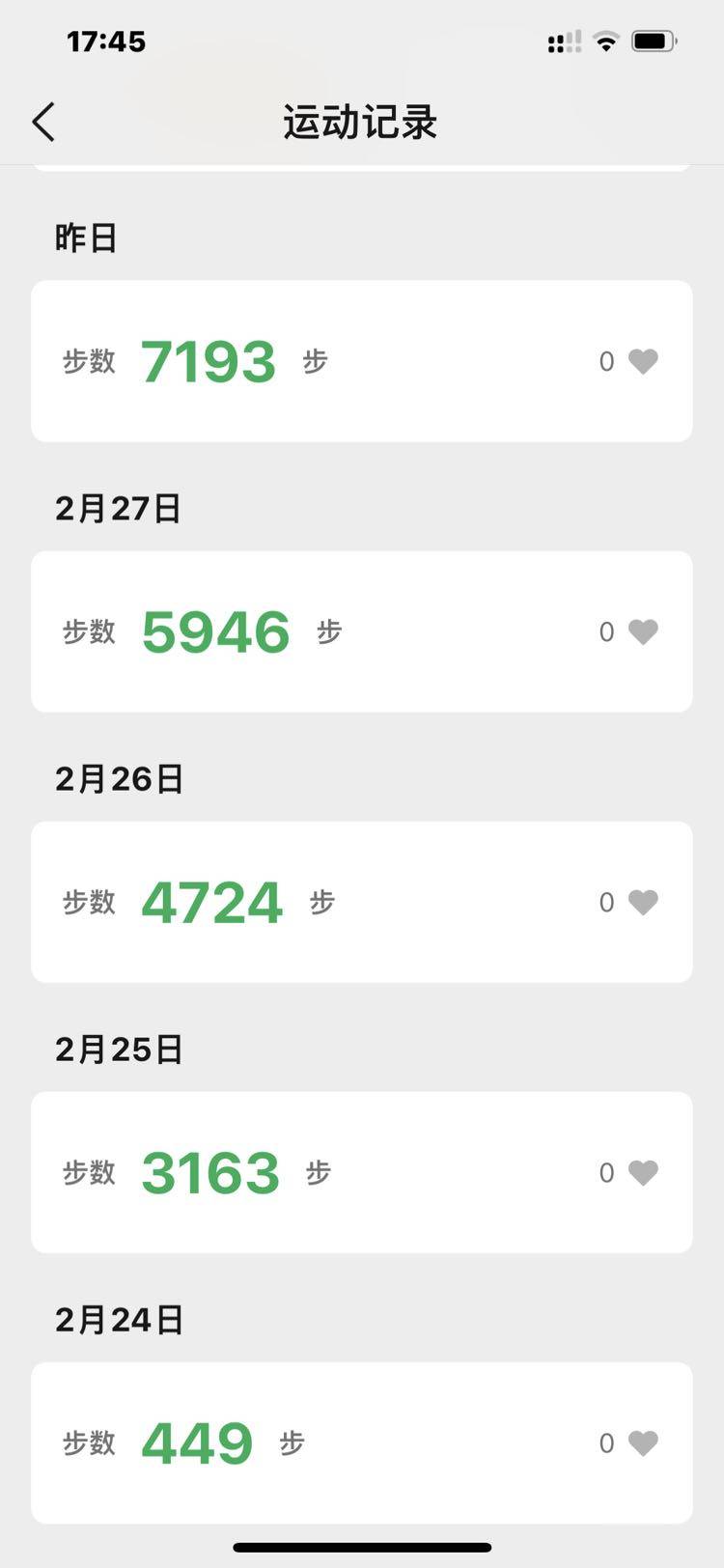This screenshot has width=724, height=1568.
Task: Open the 2月27日 5946 steps card
Action: (362, 631)
